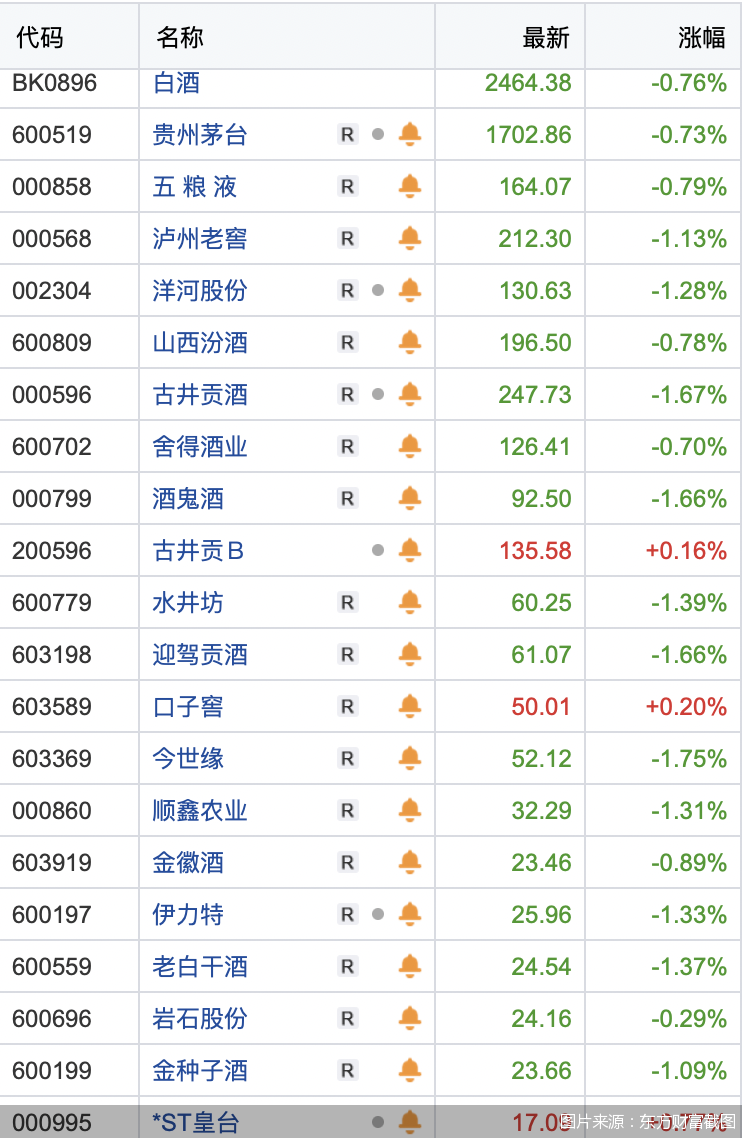Tap the bell icon for 水井坊
This screenshot has width=742, height=1138.
(x=410, y=602)
